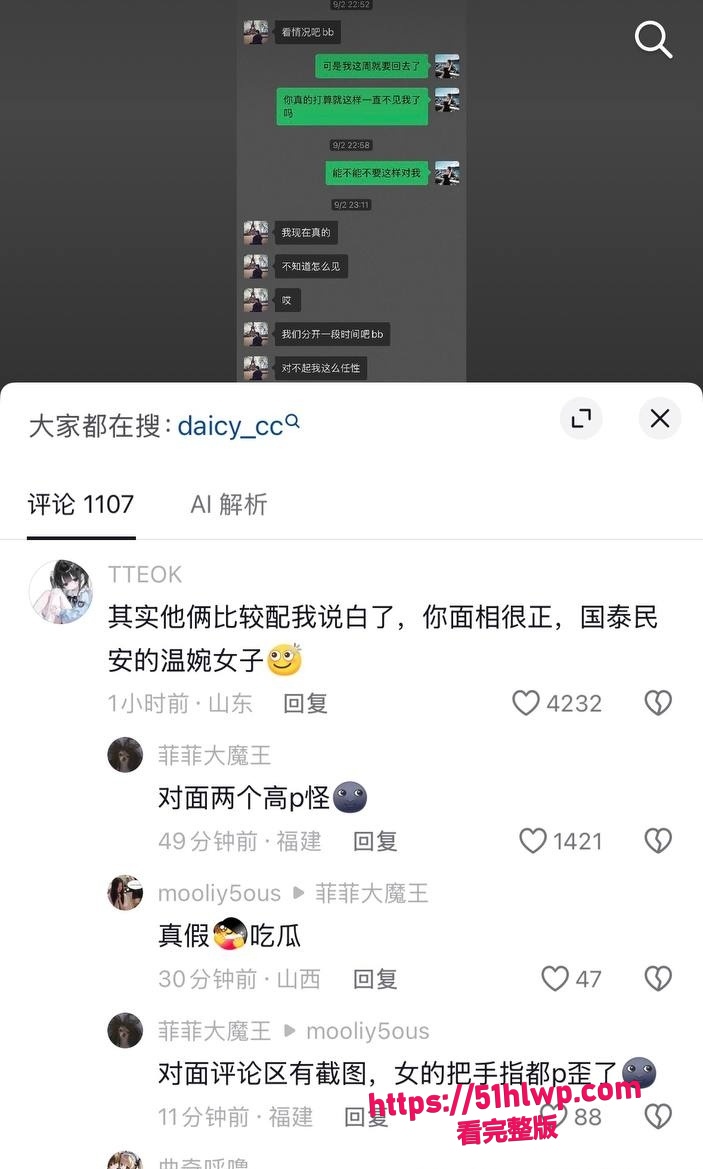Reply to mooliy5ous's 真假吃瓜 comment
This screenshot has height=1169, width=703.
pyautogui.click(x=375, y=979)
